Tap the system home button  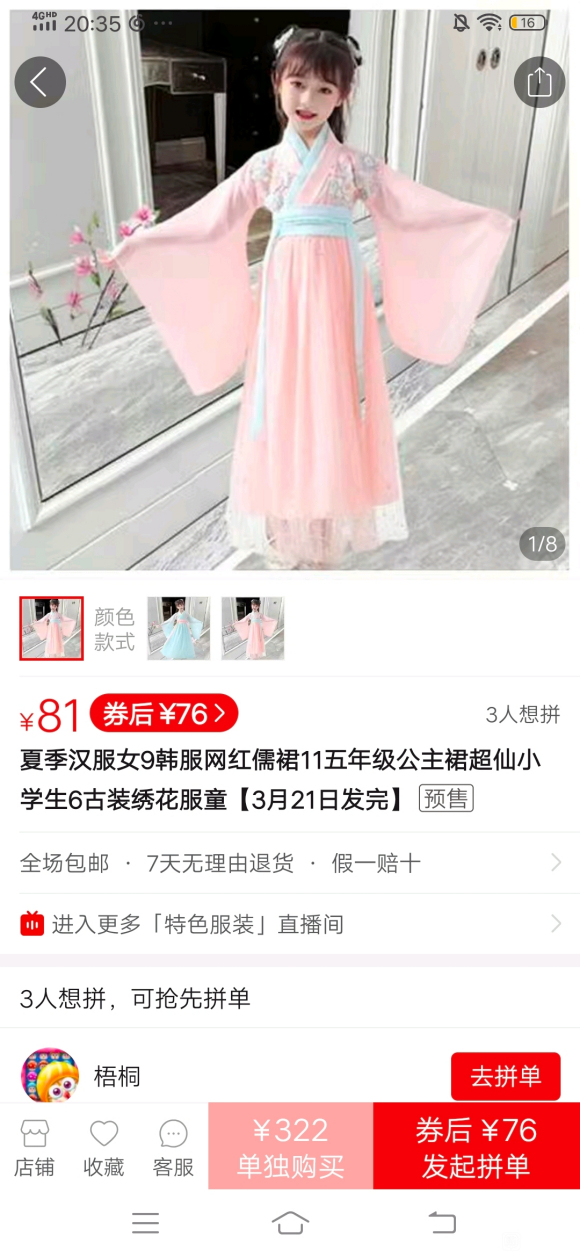[290, 1222]
